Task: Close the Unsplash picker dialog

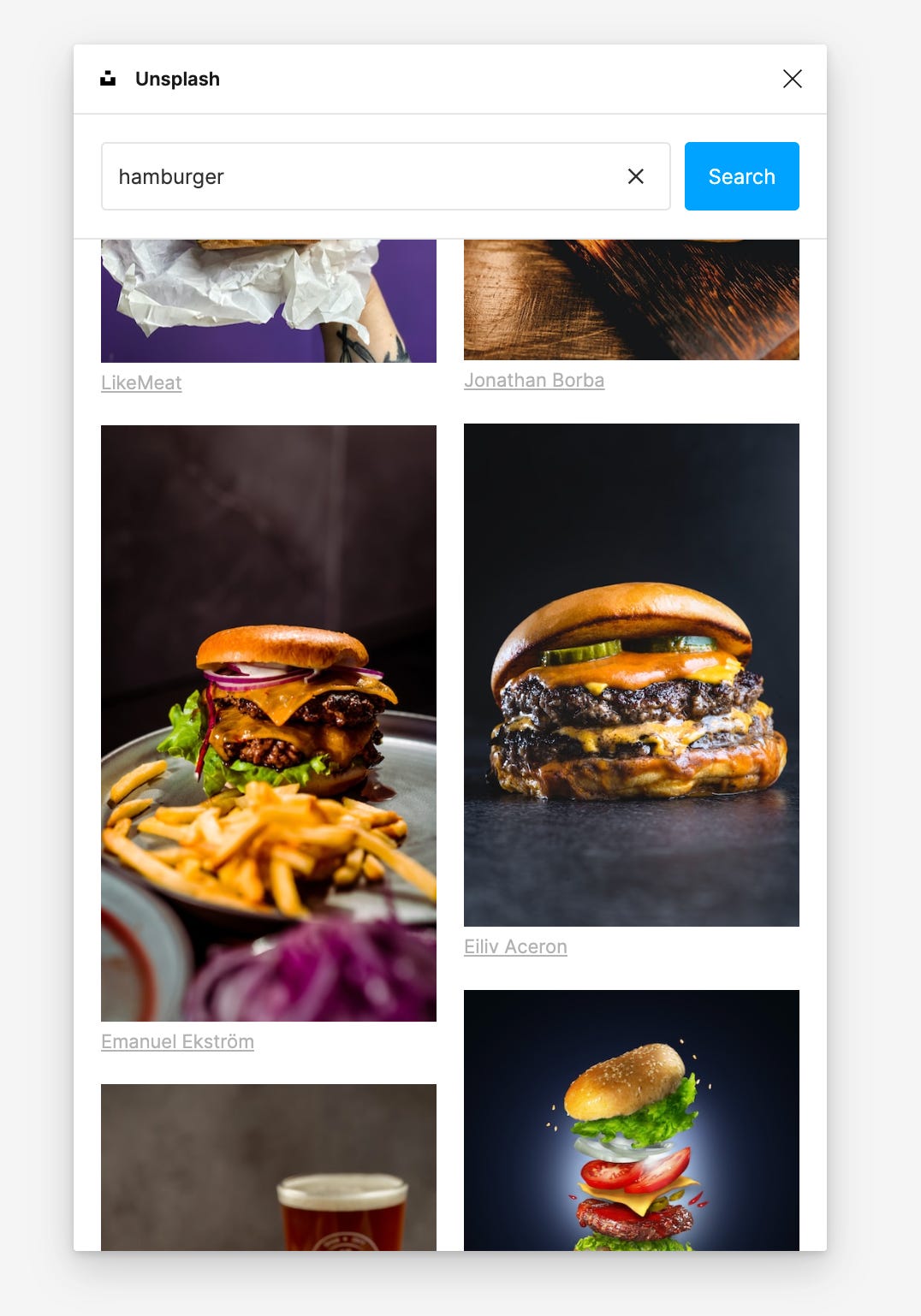Action: (x=793, y=78)
